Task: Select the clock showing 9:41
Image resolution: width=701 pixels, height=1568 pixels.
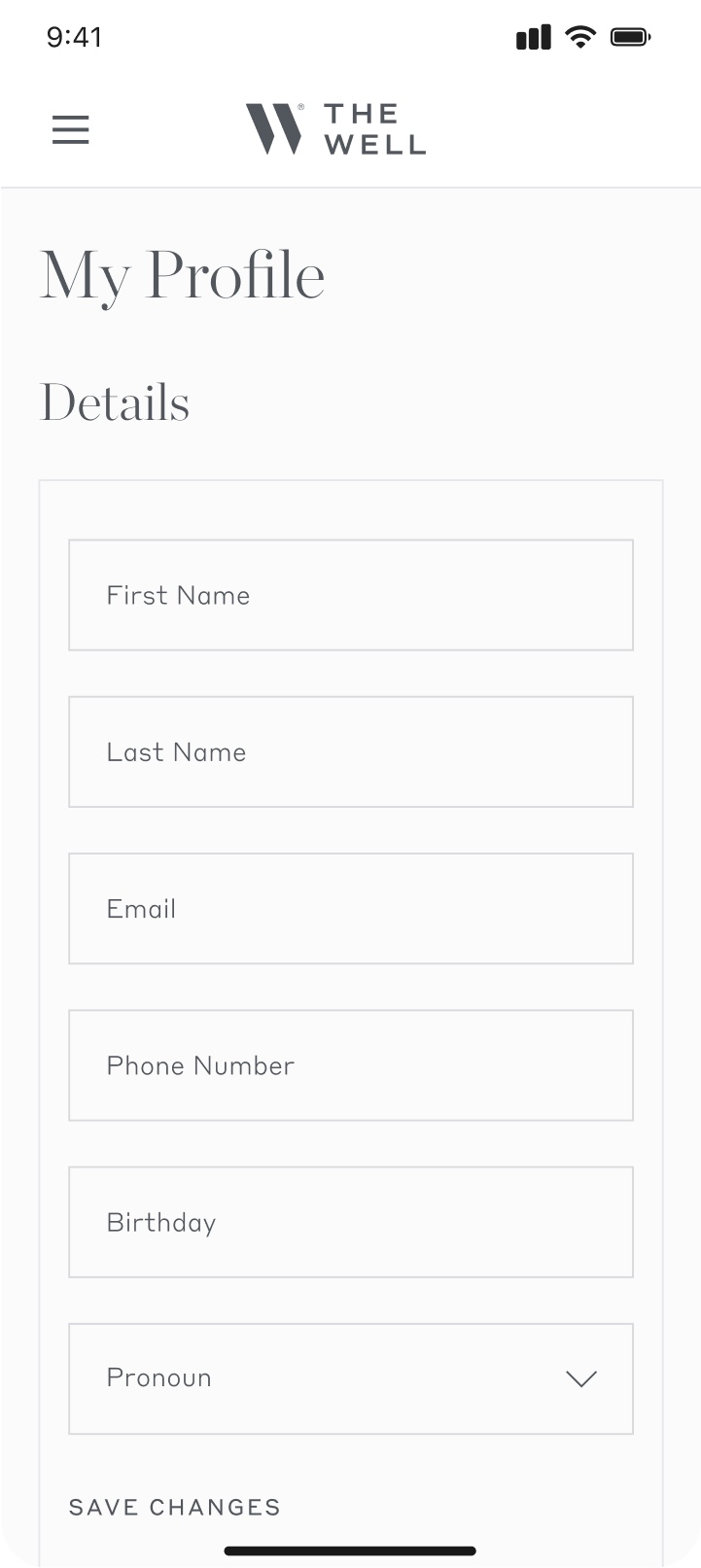Action: point(72,36)
